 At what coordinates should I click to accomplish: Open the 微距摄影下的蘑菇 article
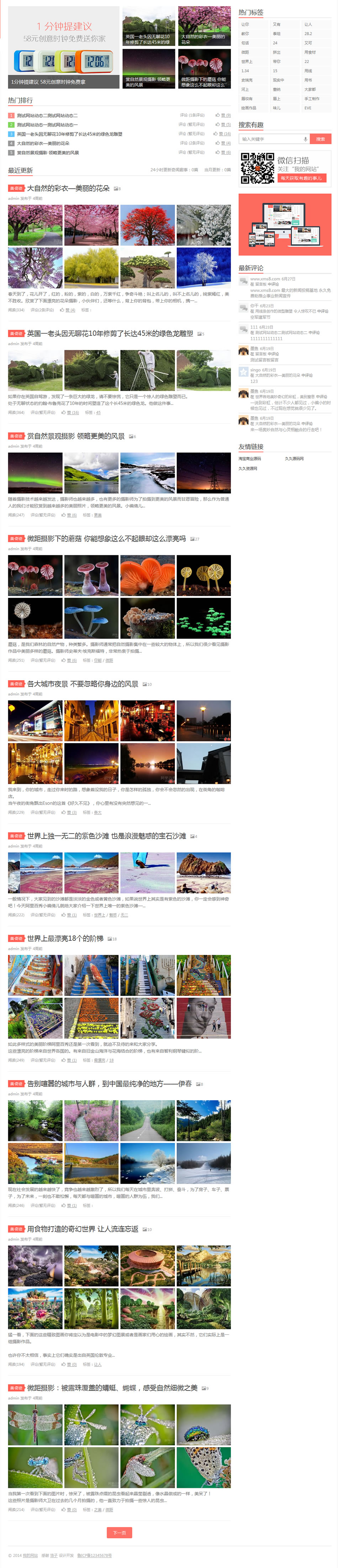coord(106,539)
